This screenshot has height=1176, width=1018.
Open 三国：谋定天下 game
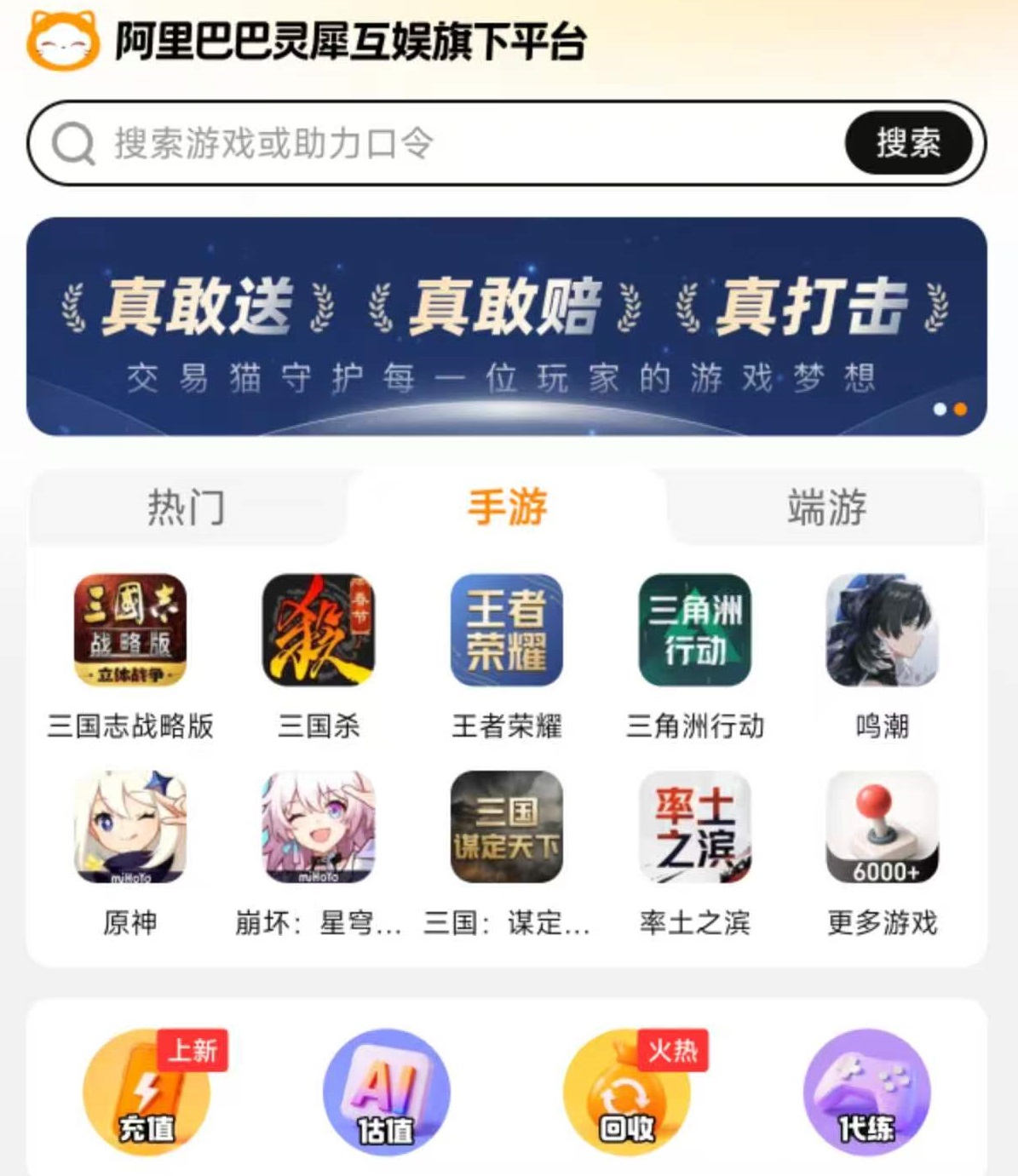pos(507,827)
